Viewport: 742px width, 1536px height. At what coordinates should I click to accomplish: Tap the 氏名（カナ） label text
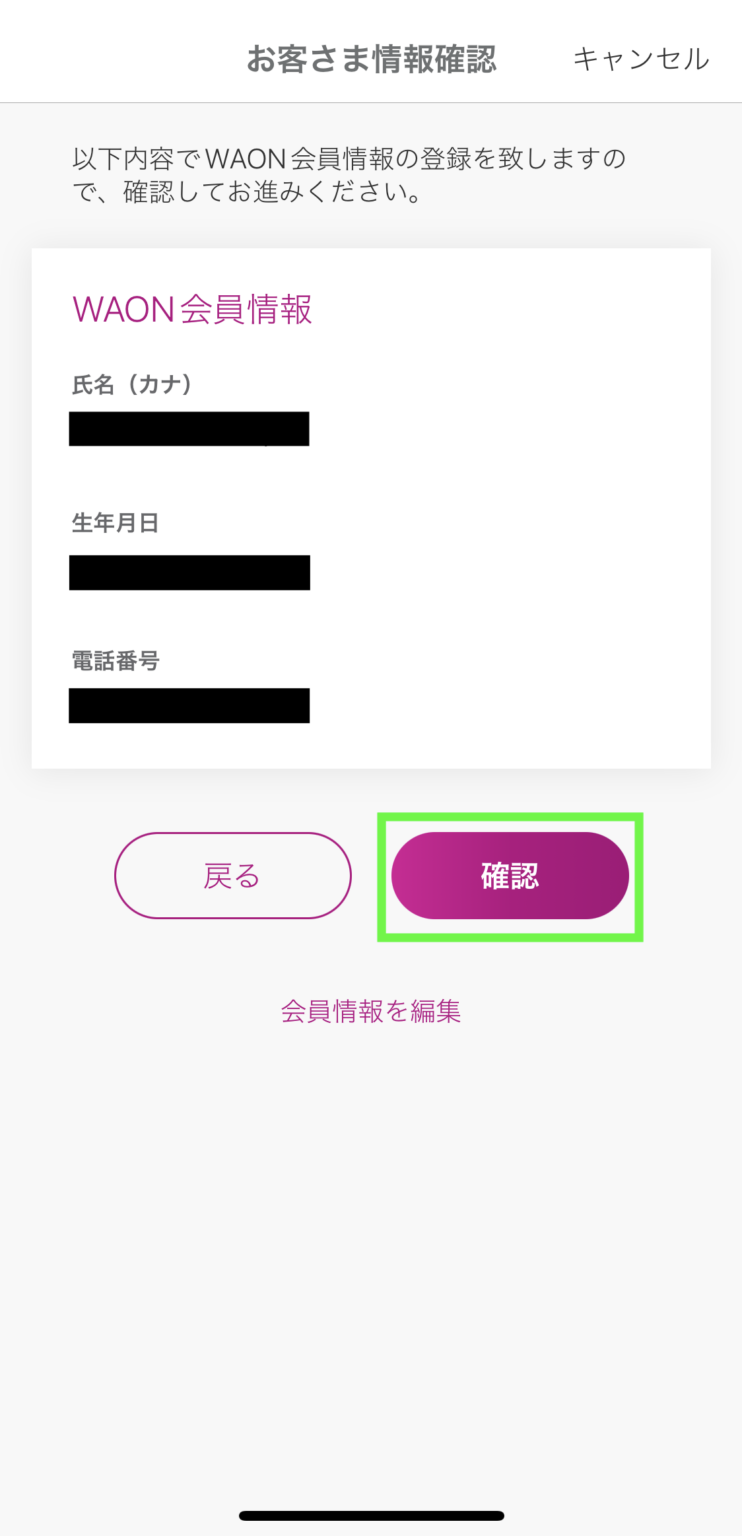pos(131,384)
